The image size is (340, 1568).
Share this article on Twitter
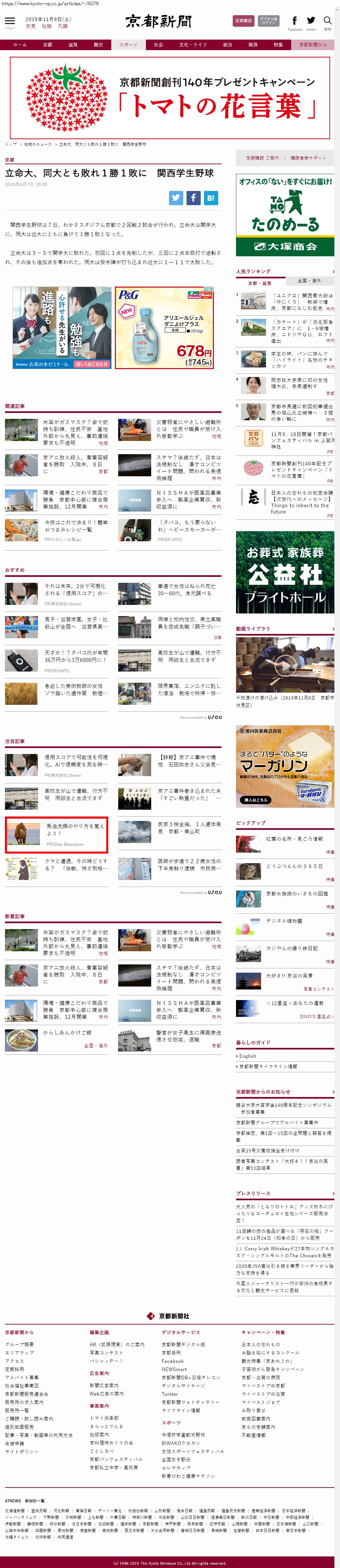[176, 198]
